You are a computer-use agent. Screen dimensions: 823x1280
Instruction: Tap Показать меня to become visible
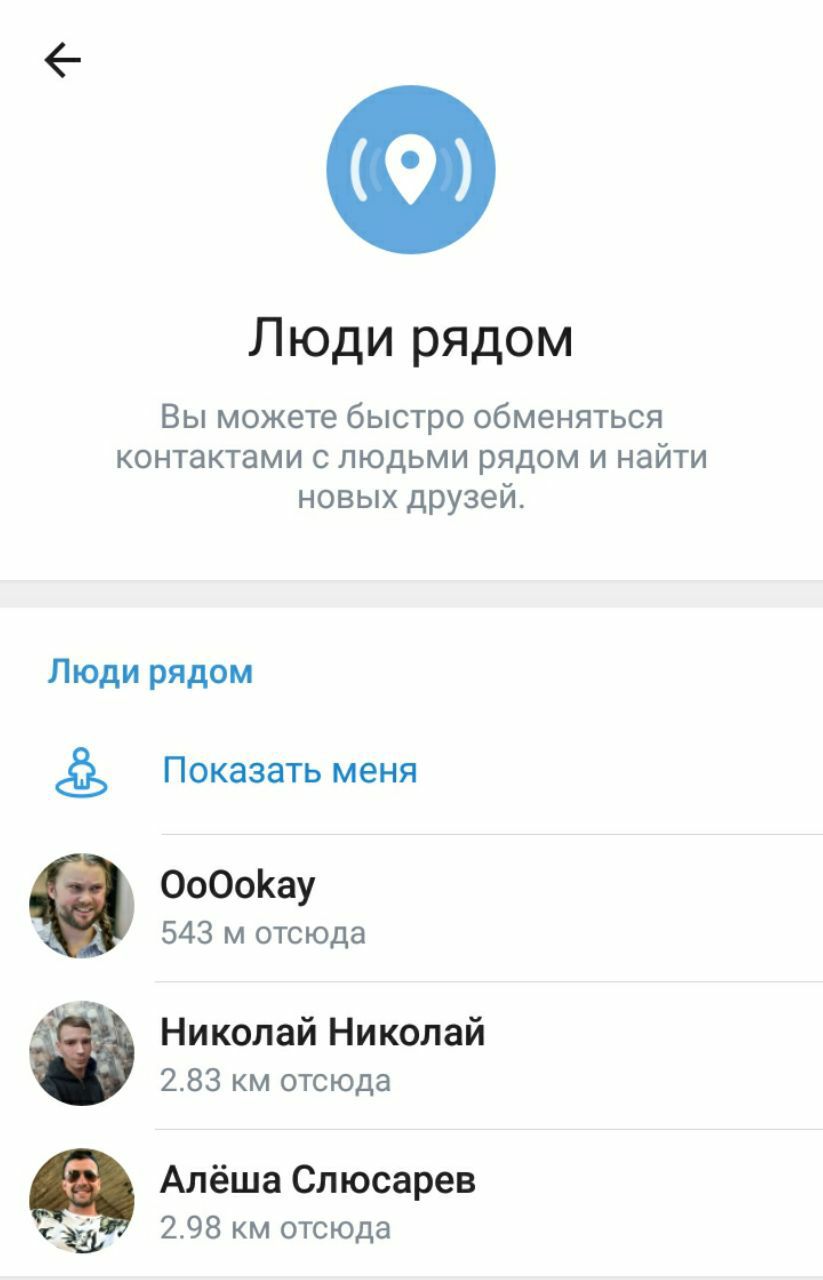[290, 771]
